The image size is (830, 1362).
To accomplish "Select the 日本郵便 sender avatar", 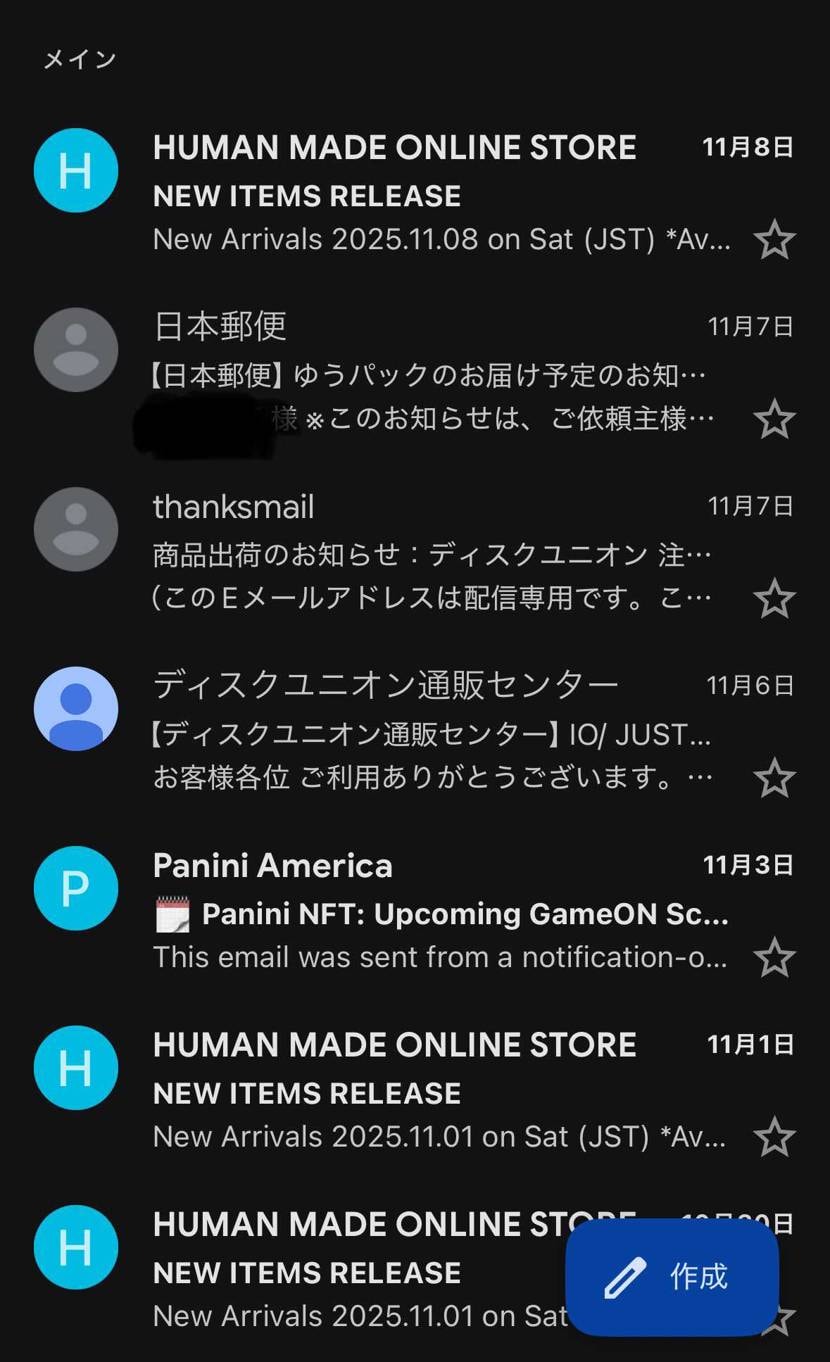I will (76, 349).
